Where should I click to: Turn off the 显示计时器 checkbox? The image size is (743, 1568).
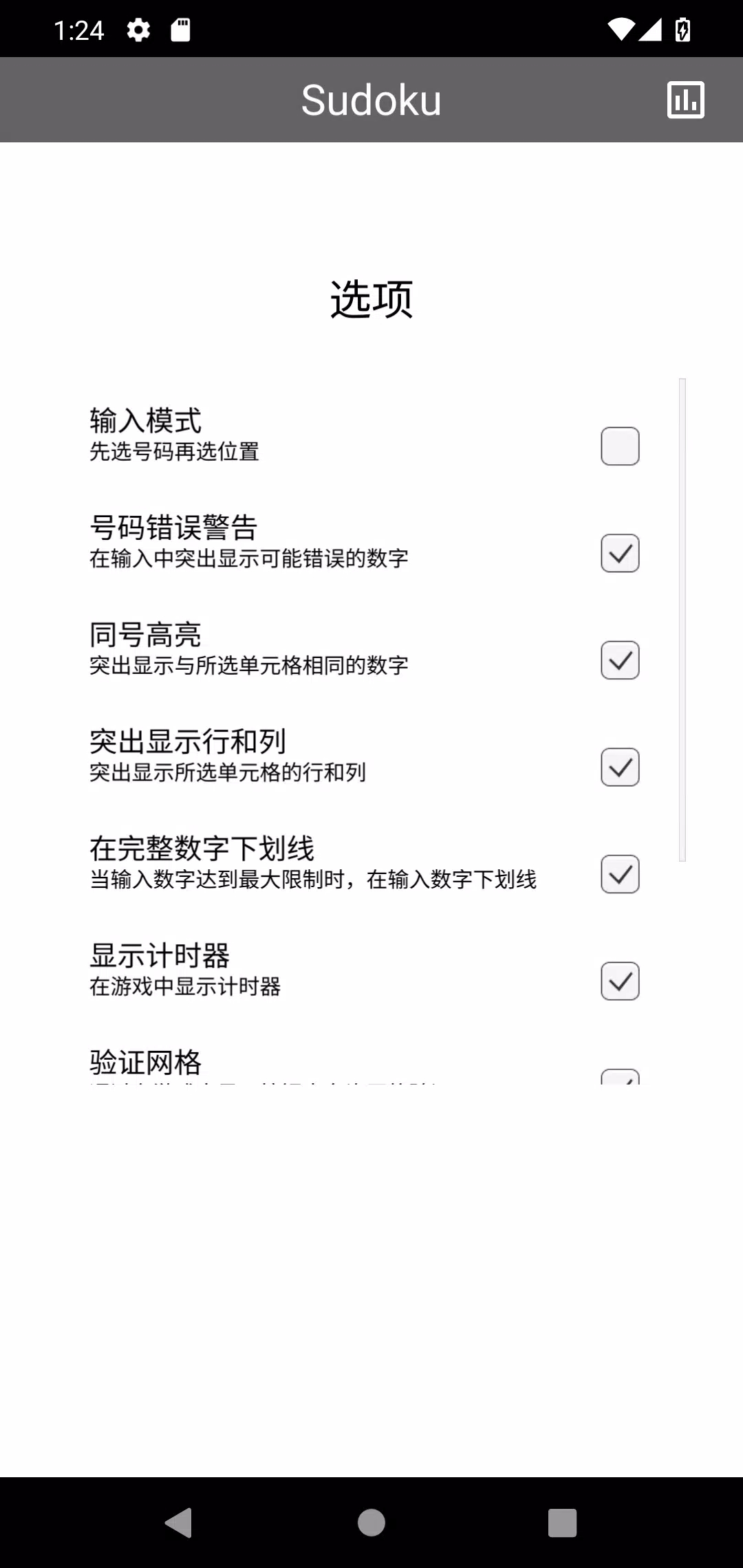click(x=620, y=981)
